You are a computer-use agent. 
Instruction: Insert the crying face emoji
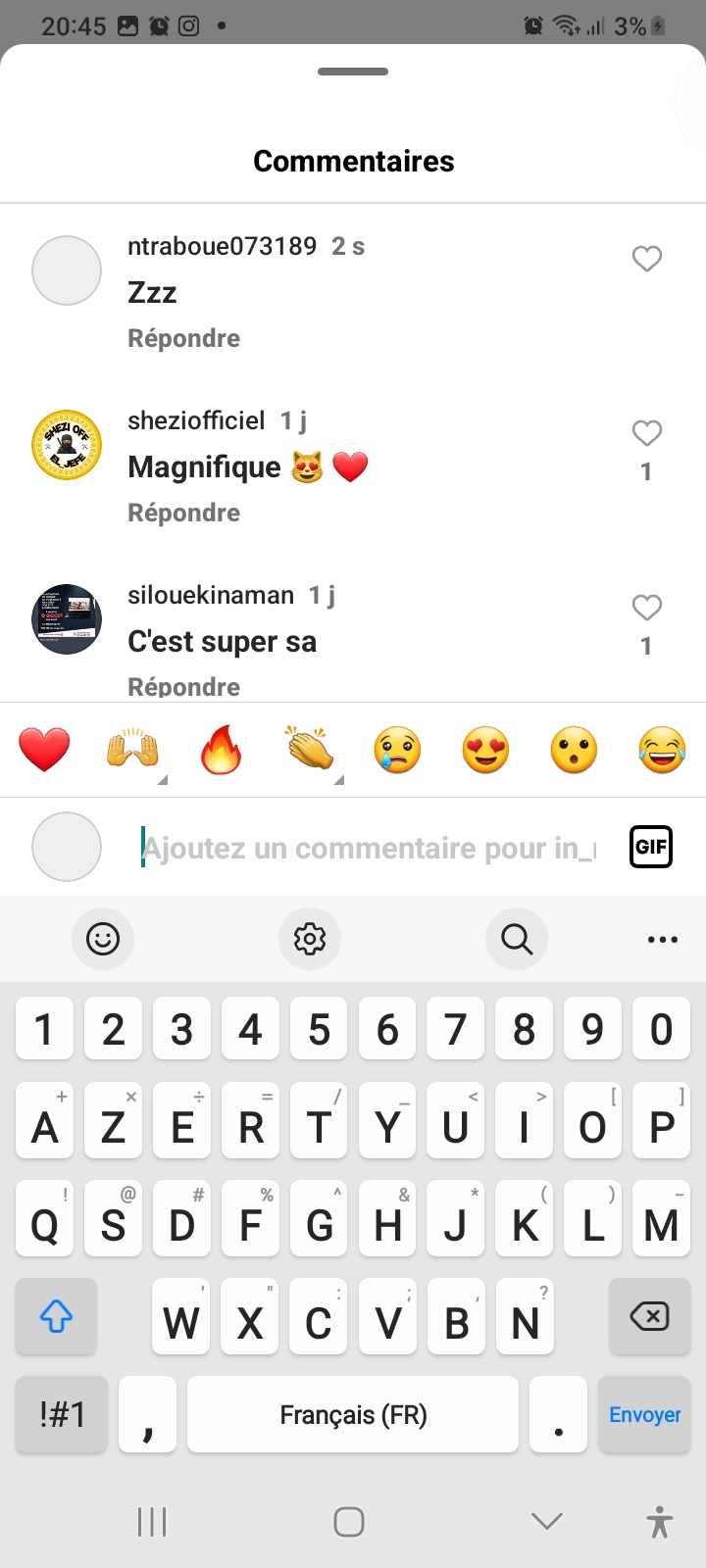pos(397,751)
